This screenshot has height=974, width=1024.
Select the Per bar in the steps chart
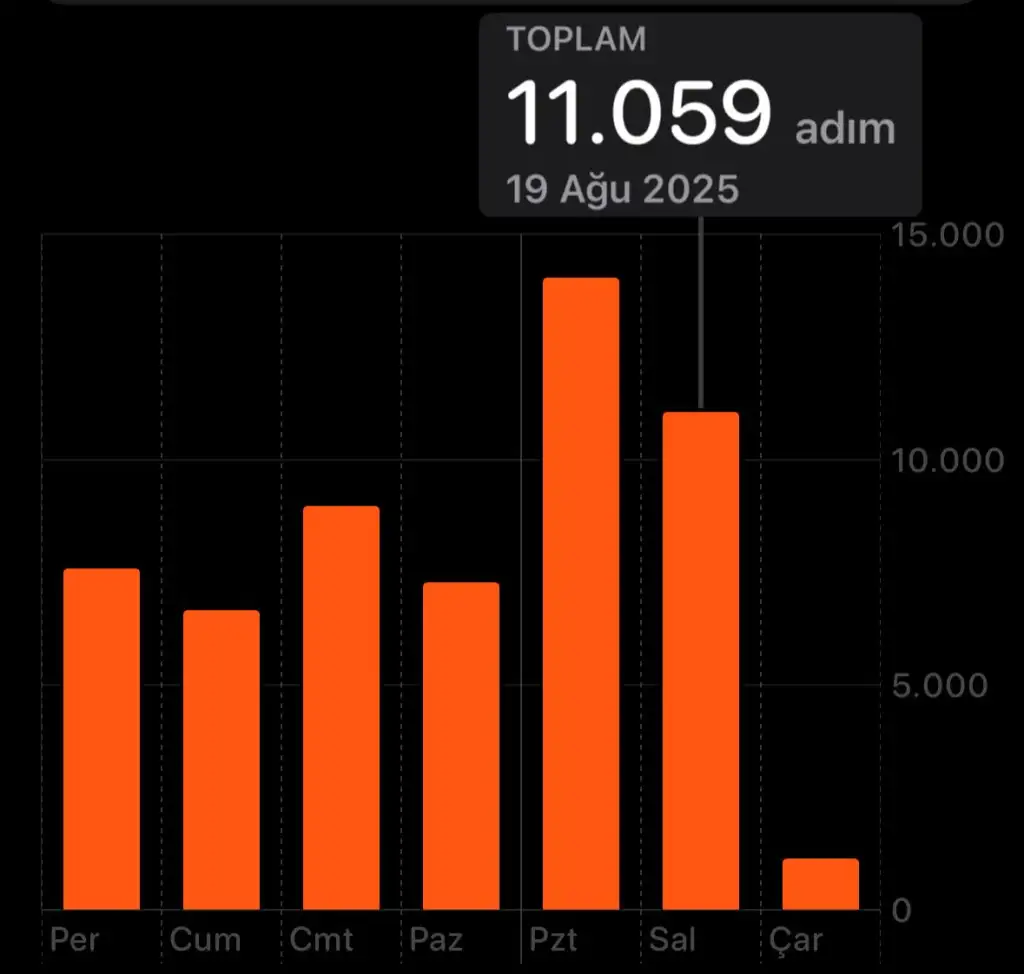pos(101,739)
